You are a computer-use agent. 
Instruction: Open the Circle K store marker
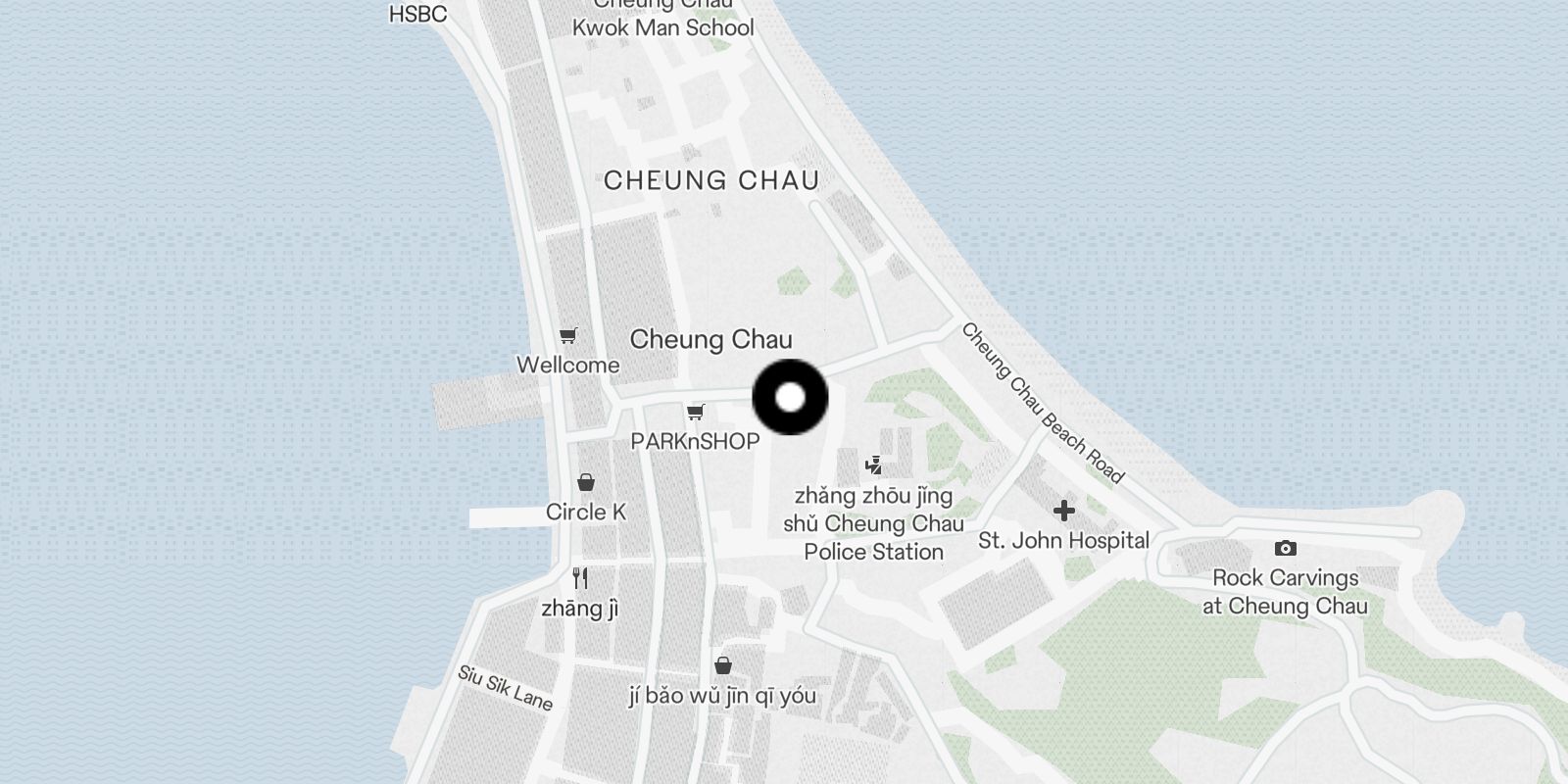pyautogui.click(x=586, y=482)
